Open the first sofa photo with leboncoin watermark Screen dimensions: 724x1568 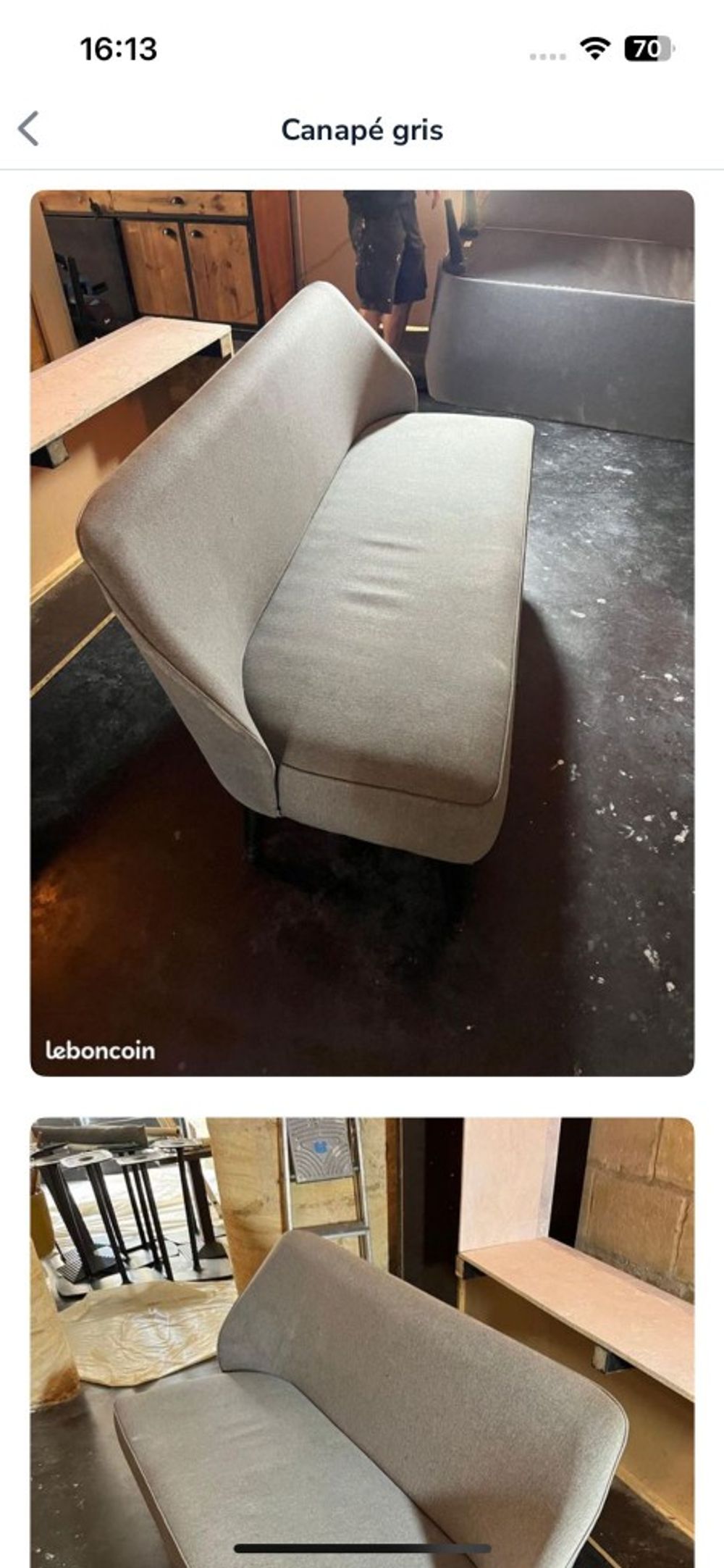click(x=362, y=632)
